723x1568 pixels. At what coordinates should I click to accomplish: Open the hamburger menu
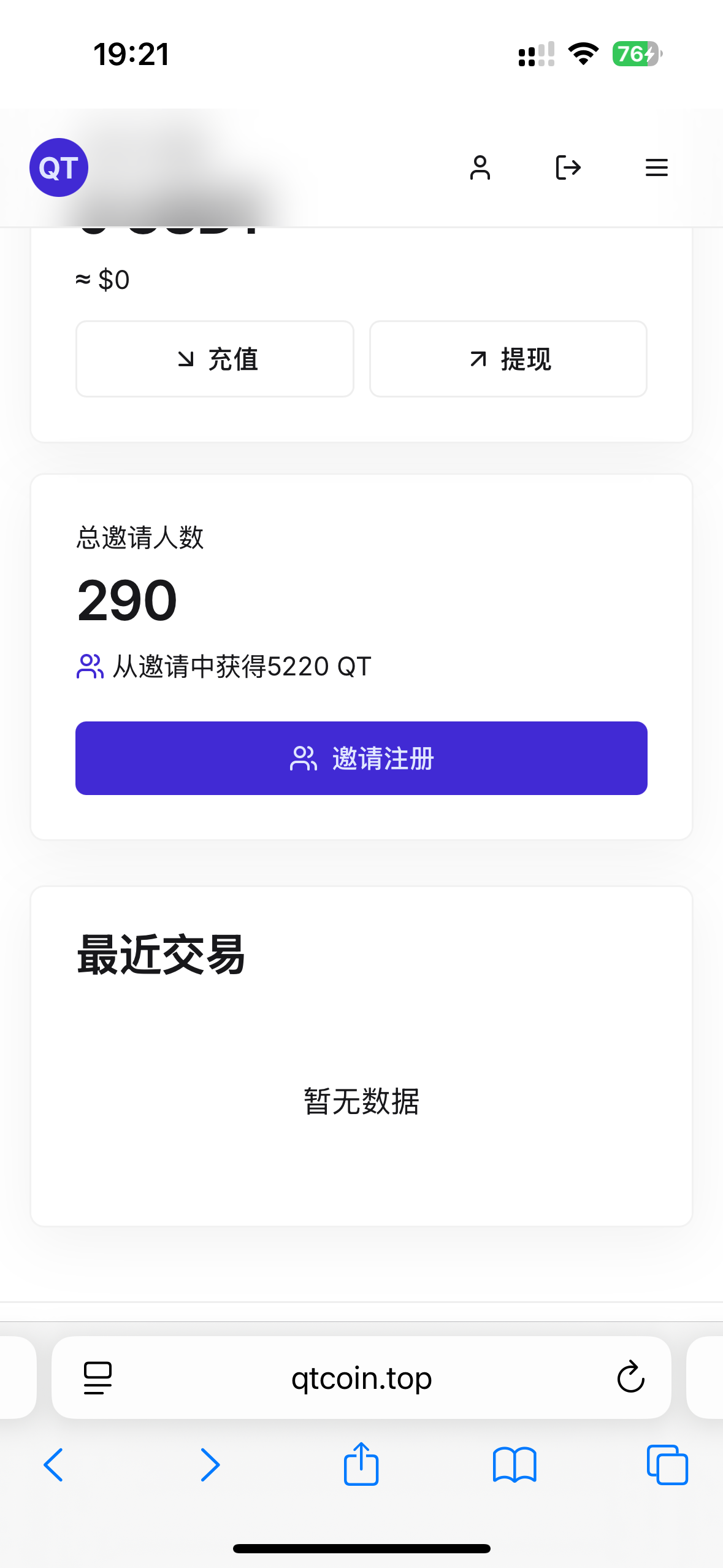[657, 167]
